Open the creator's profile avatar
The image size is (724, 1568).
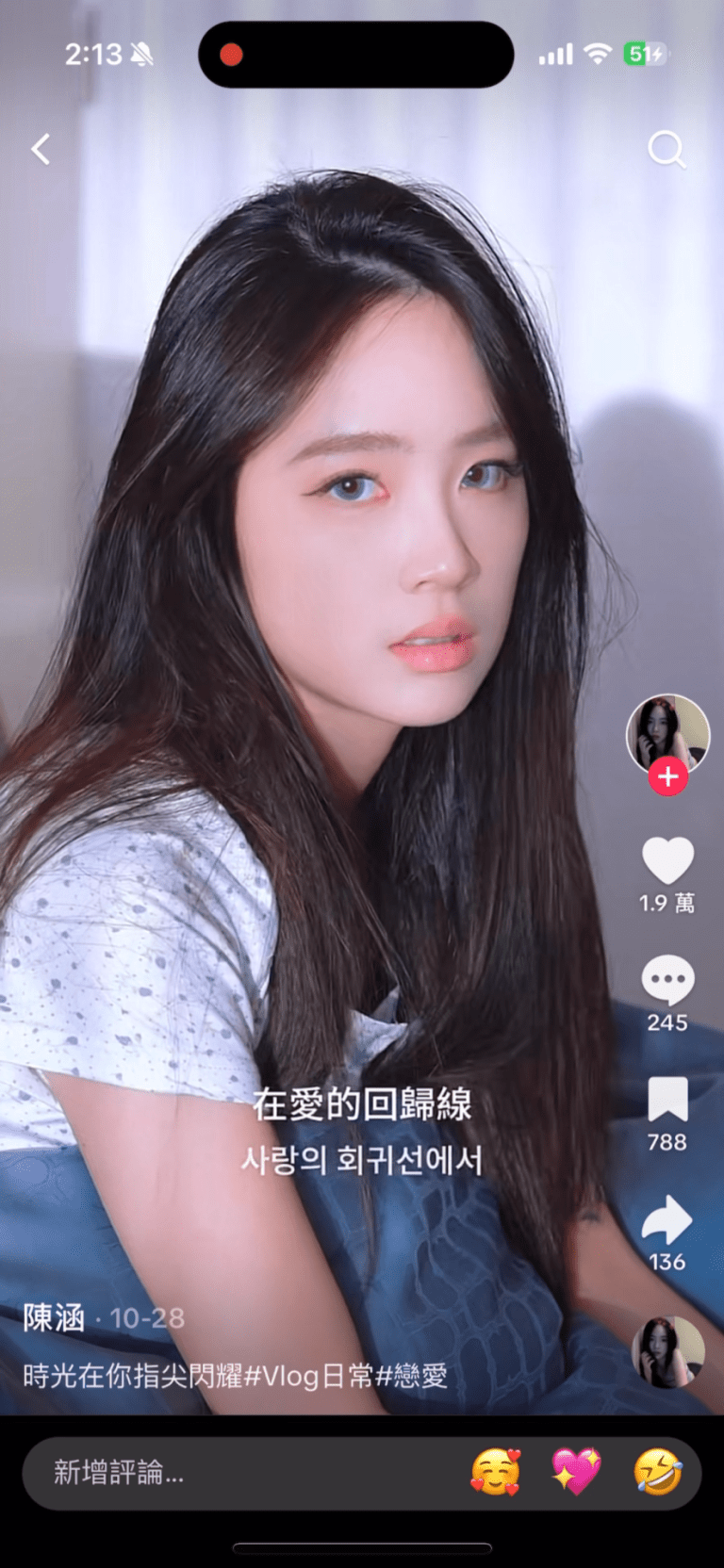tap(667, 733)
